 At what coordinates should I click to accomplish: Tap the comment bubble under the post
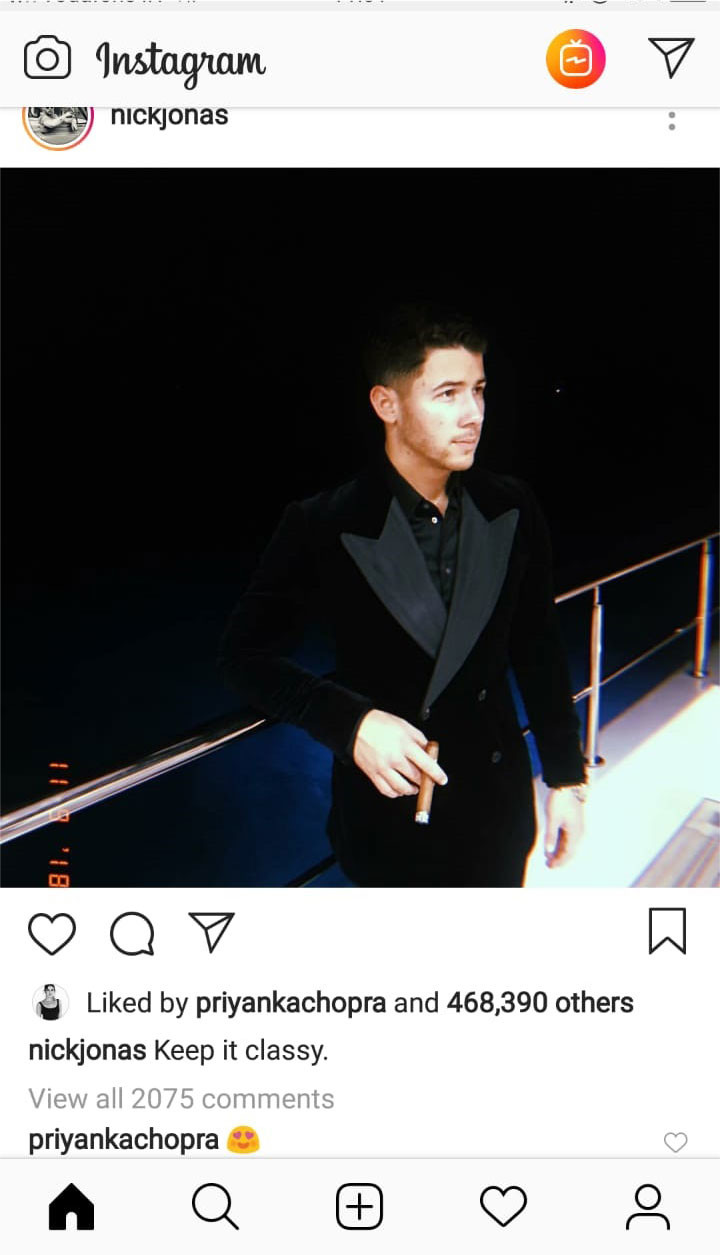(132, 934)
